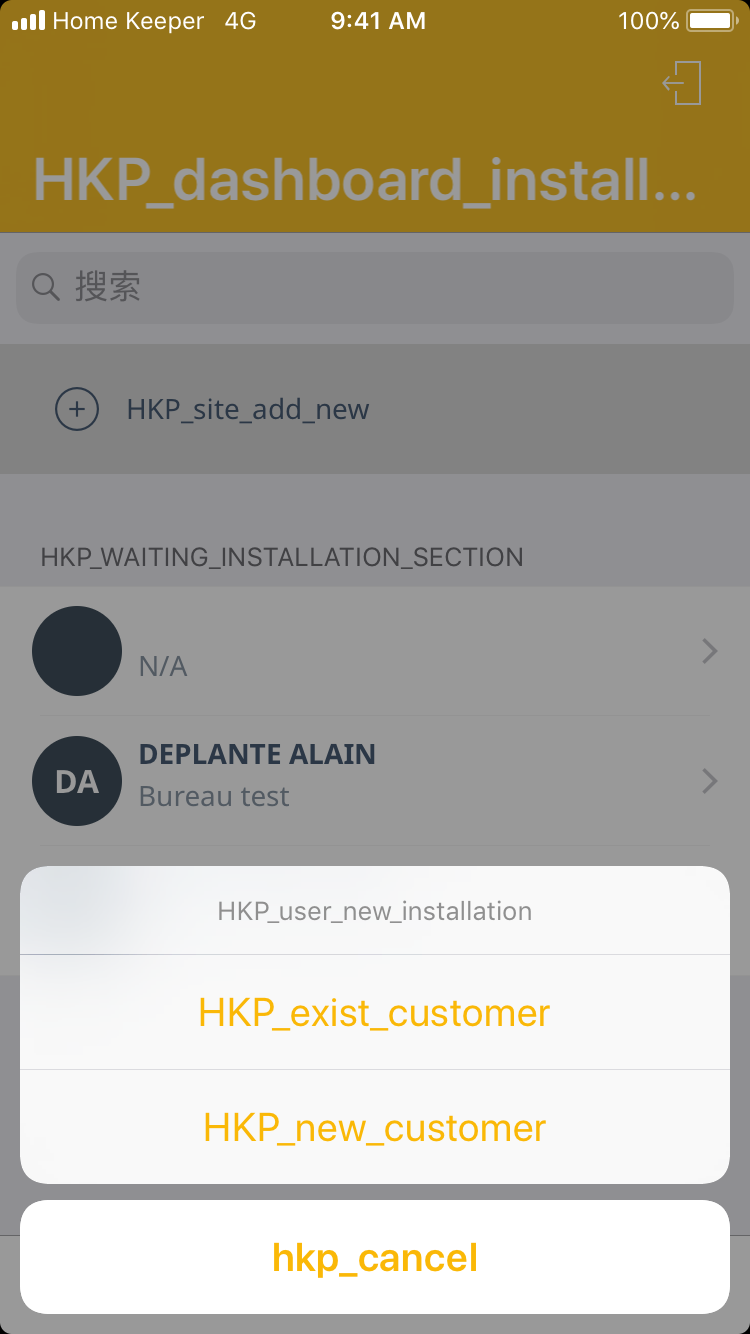Select HKP_exist_customer option
Screen dimensions: 750x1334
[x=374, y=1012]
